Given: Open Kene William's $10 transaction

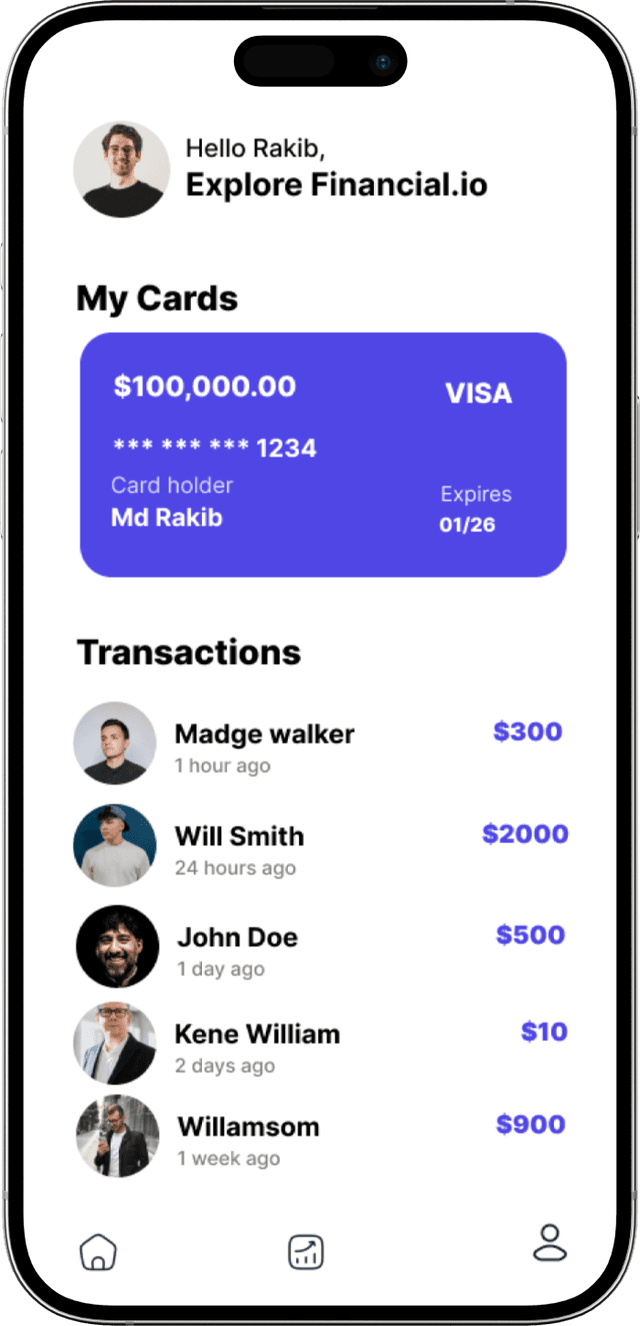Looking at the screenshot, I should tap(320, 1043).
